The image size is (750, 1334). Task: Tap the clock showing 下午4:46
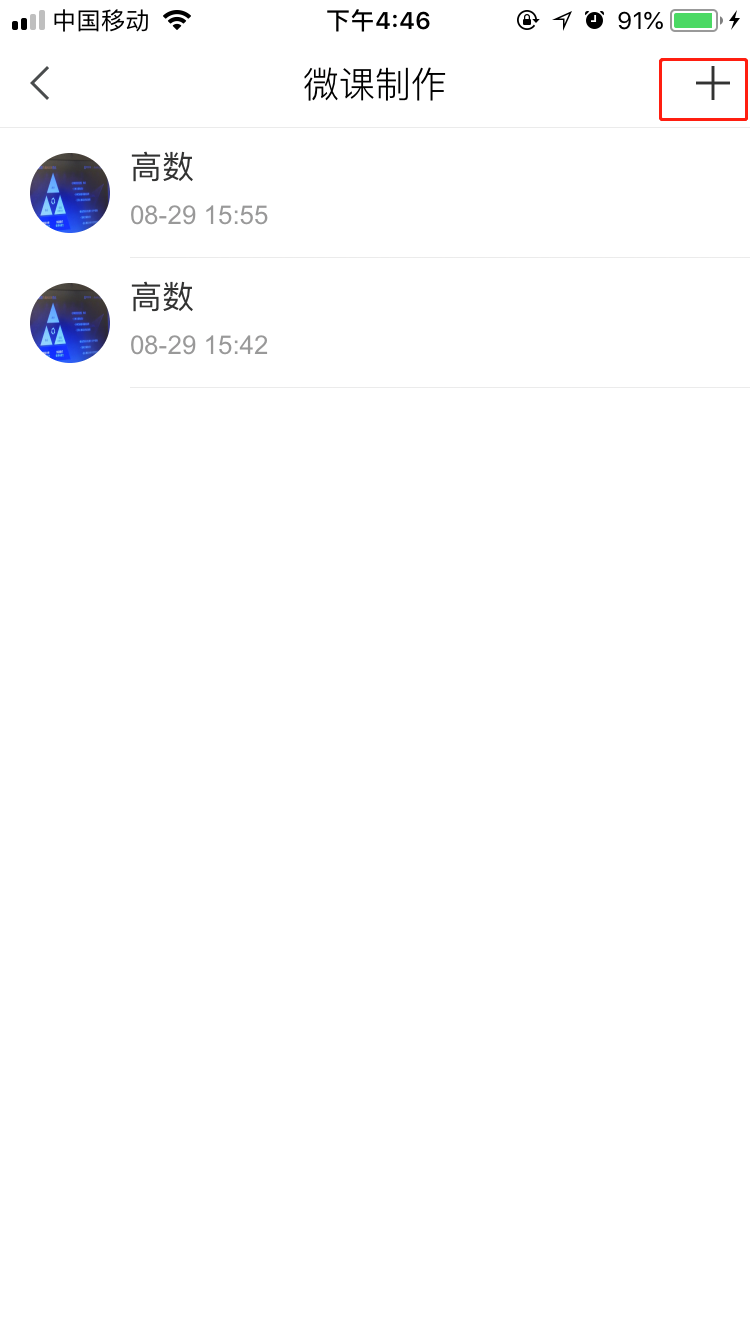click(x=379, y=19)
